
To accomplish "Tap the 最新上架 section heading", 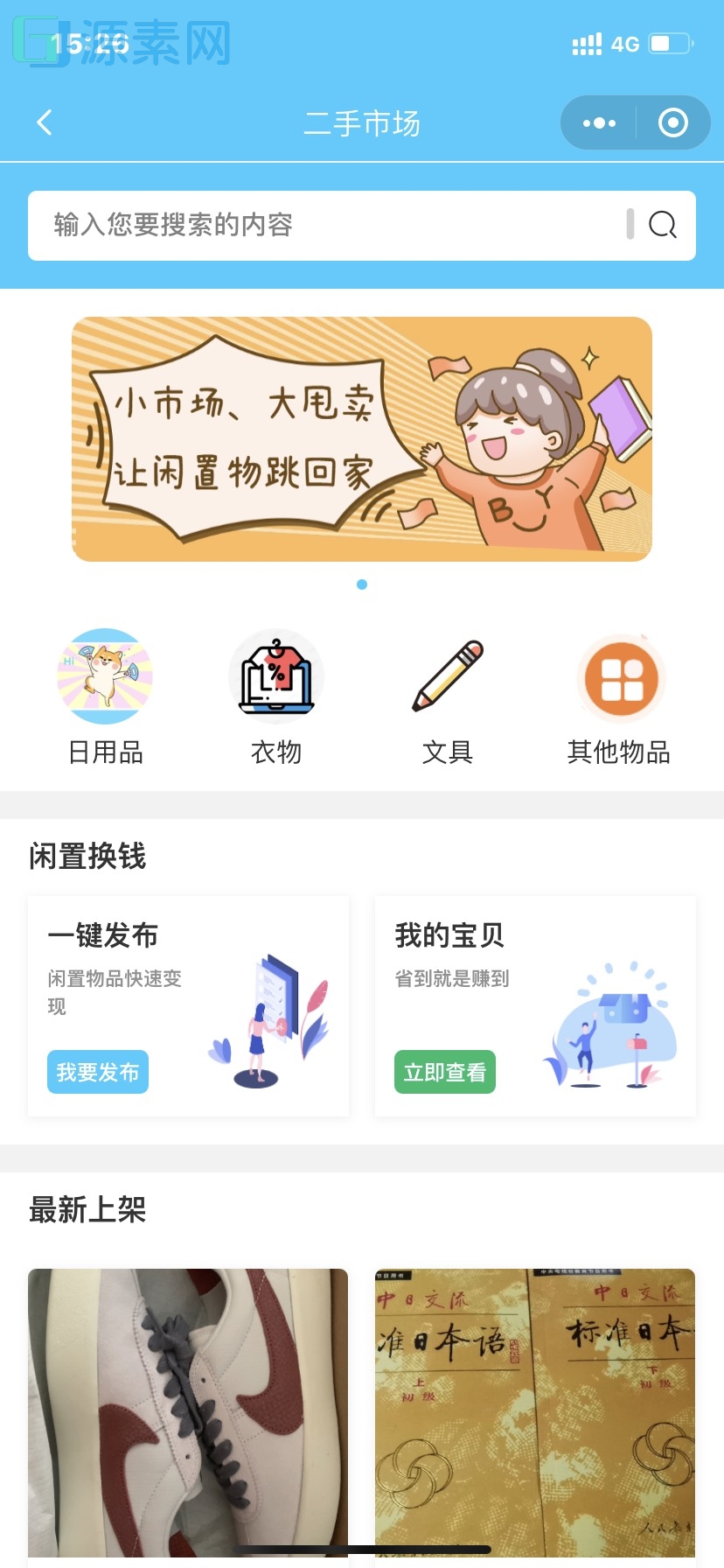I will tap(88, 1210).
